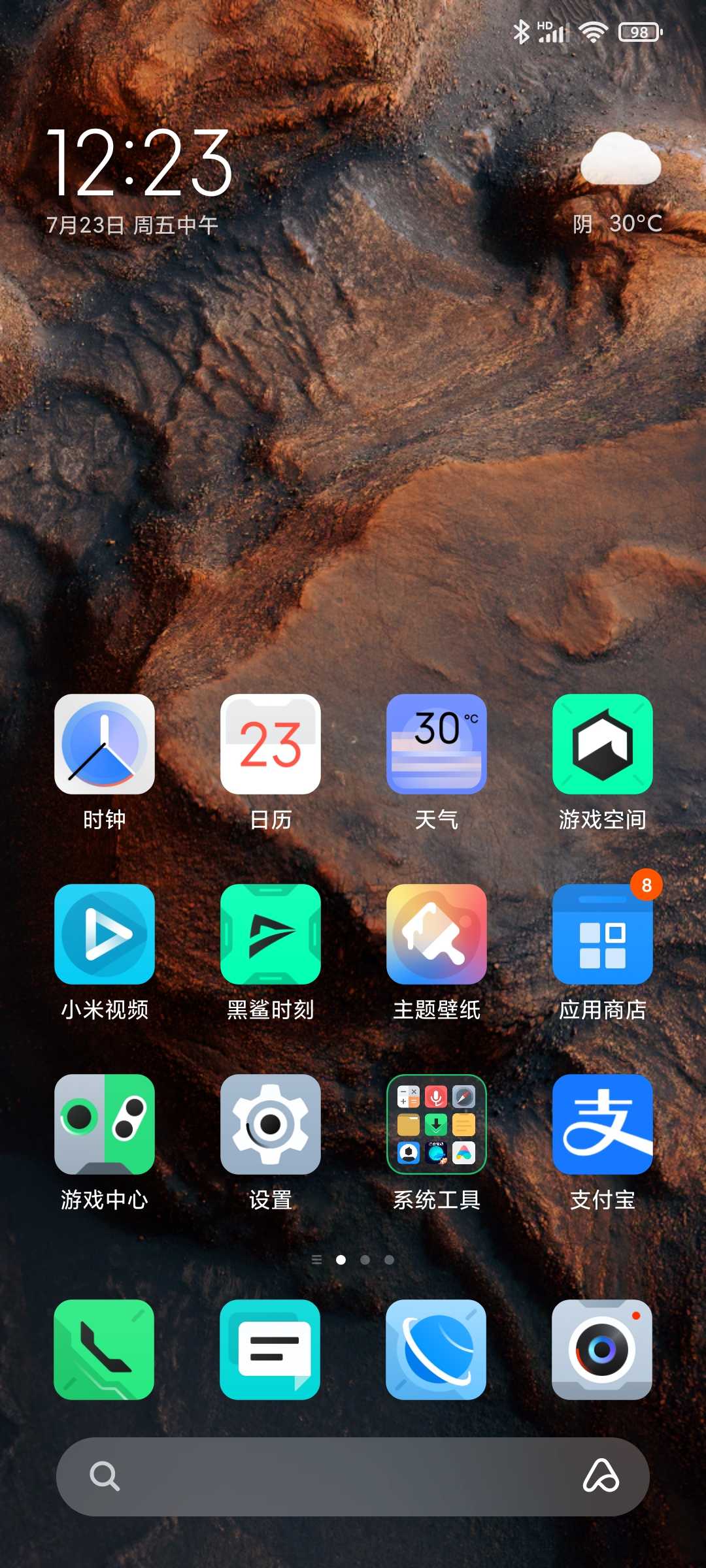
Task: Tap the 12:23 clock widget
Action: point(139,163)
